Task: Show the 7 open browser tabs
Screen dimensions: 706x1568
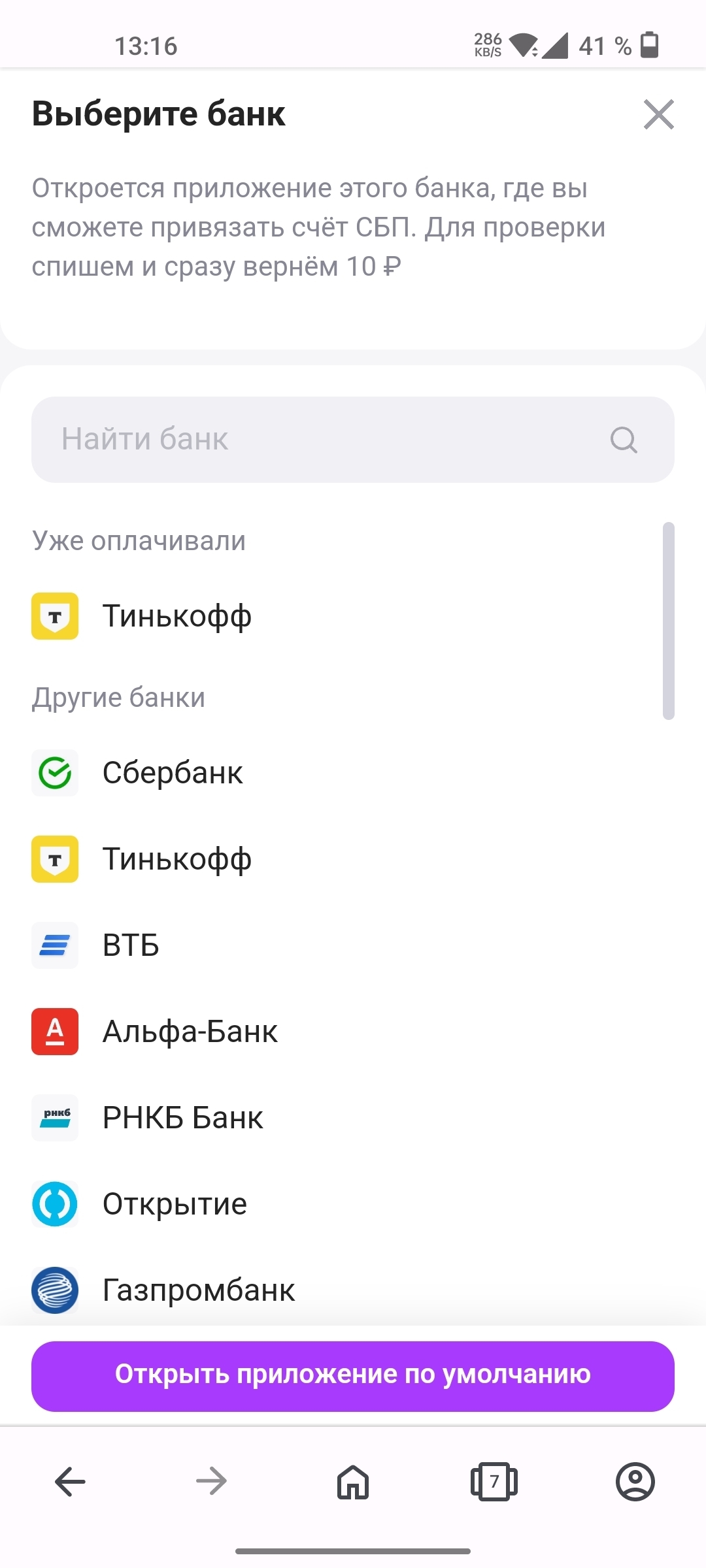Action: click(x=494, y=1481)
